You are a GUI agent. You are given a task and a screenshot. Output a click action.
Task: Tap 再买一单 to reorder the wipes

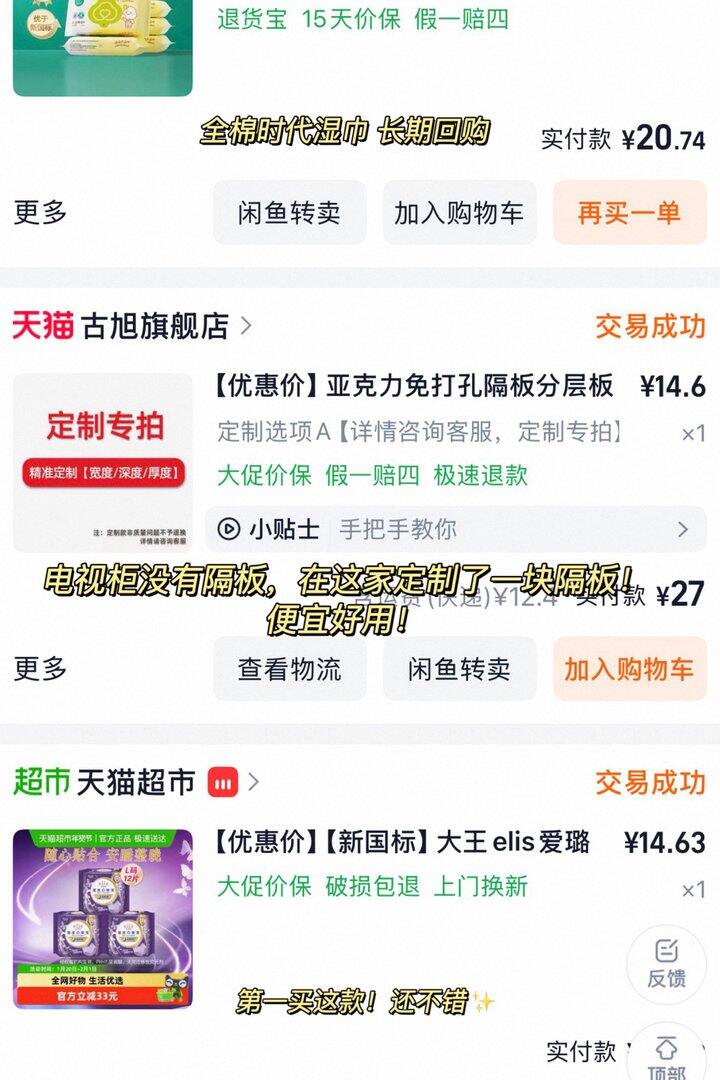click(x=630, y=213)
